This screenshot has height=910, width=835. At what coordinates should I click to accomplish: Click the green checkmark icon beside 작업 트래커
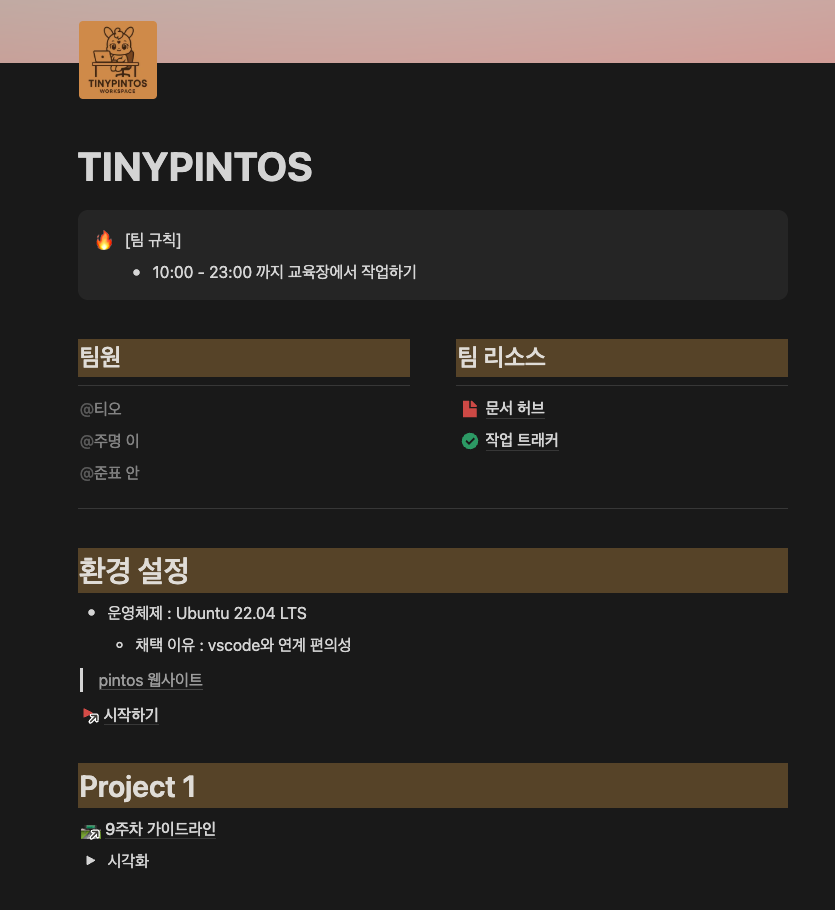(469, 440)
